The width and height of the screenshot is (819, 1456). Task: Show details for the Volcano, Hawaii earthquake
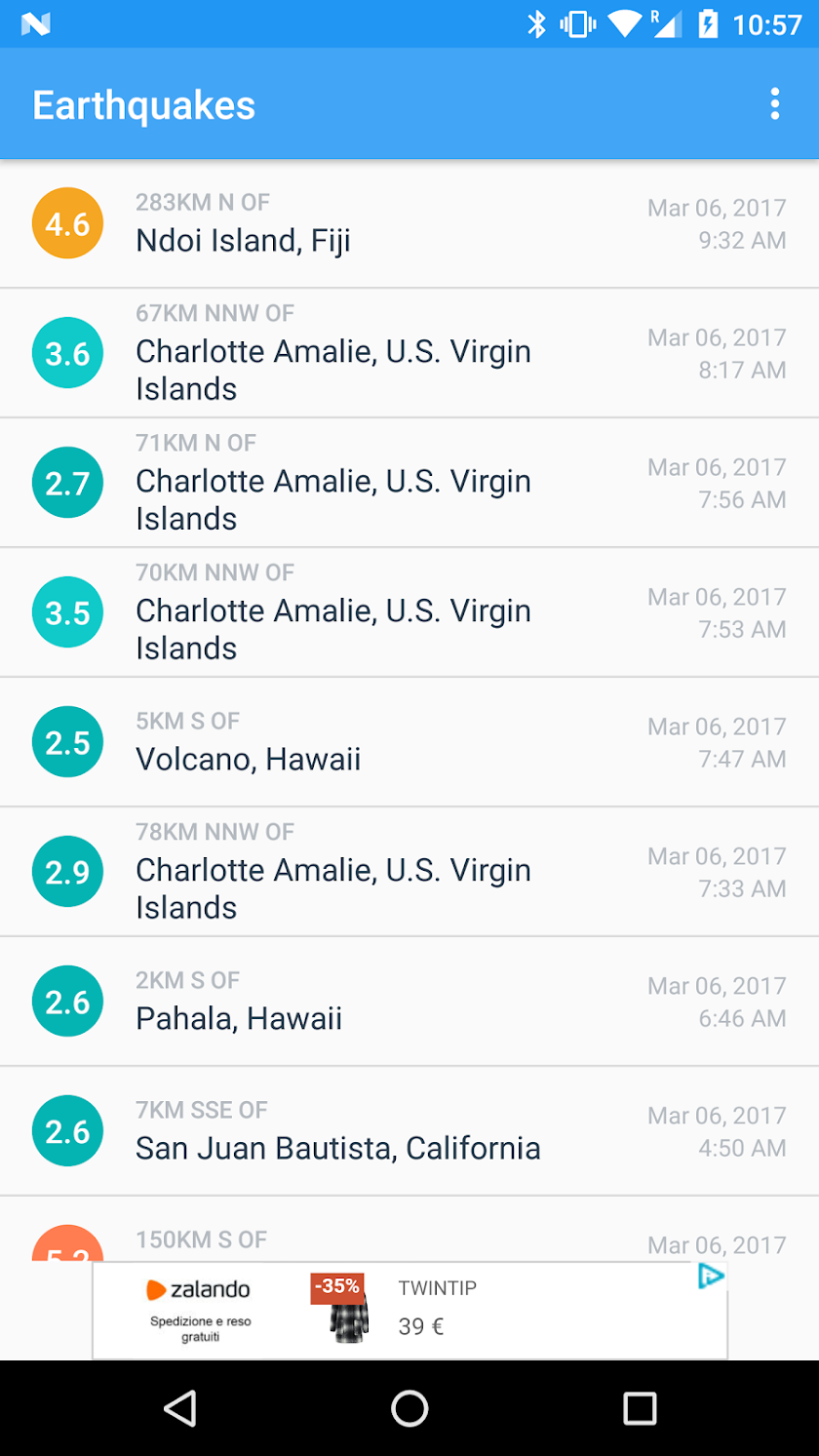coord(409,742)
